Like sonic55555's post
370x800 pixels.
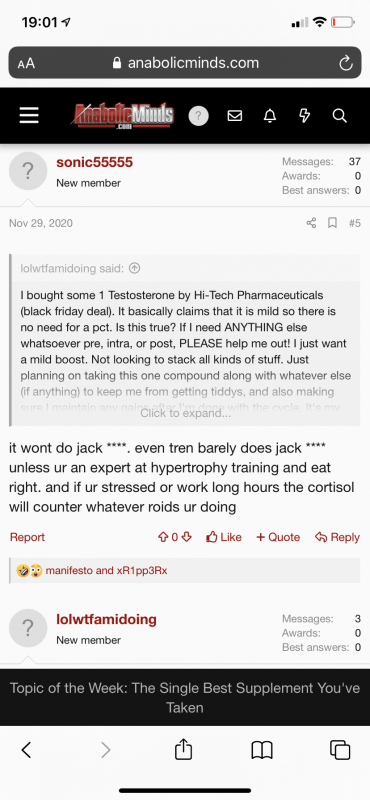(x=224, y=537)
